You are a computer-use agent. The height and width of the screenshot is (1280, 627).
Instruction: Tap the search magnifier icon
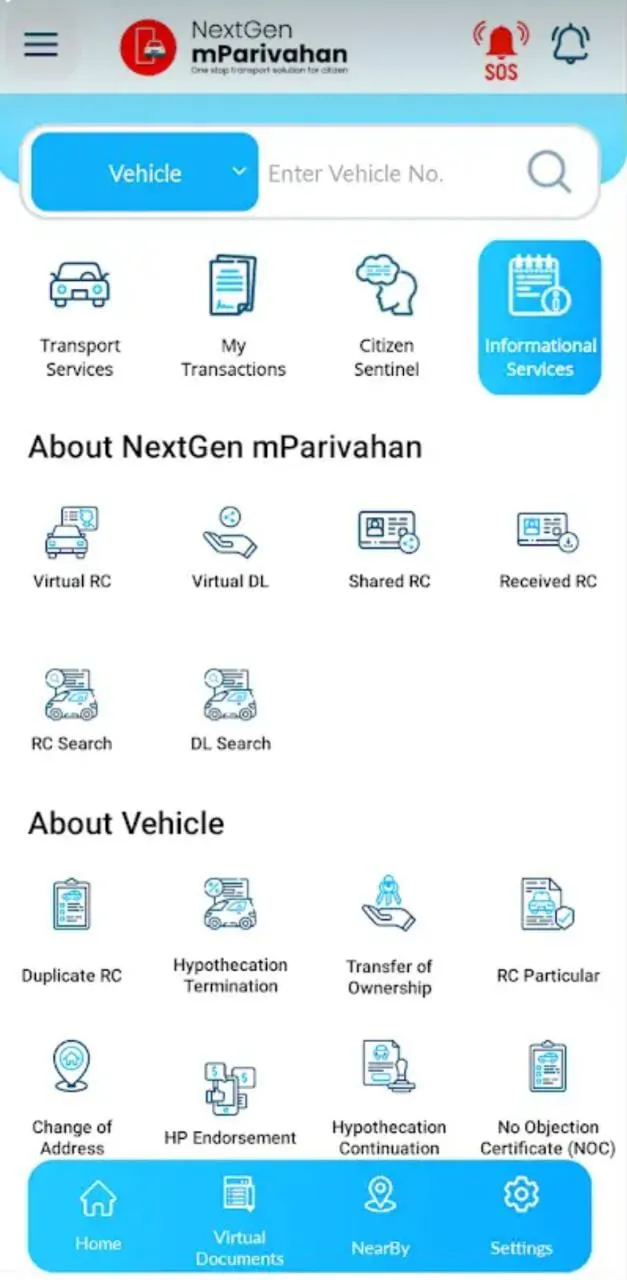point(549,173)
